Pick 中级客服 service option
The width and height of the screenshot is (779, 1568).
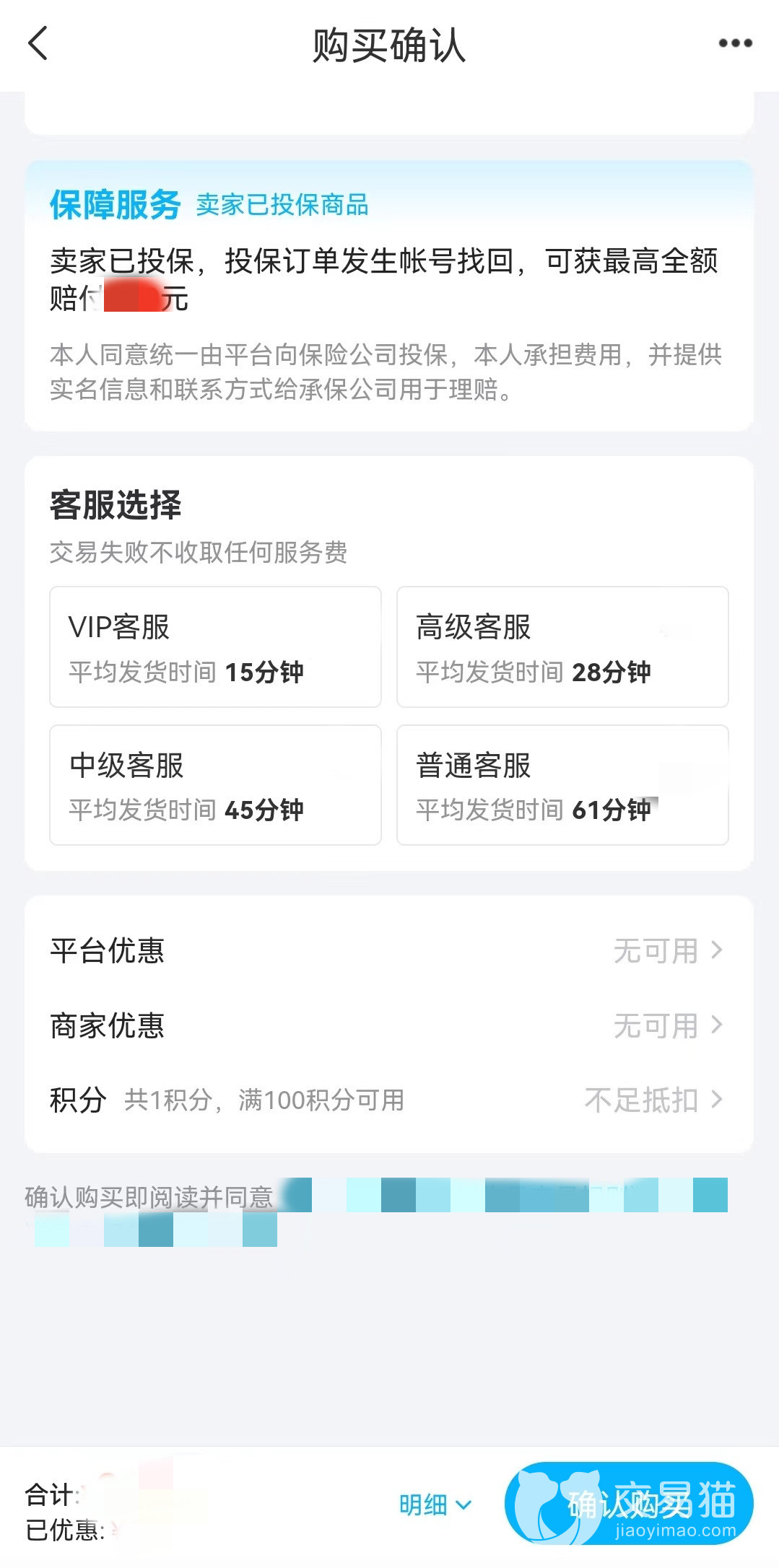(215, 784)
